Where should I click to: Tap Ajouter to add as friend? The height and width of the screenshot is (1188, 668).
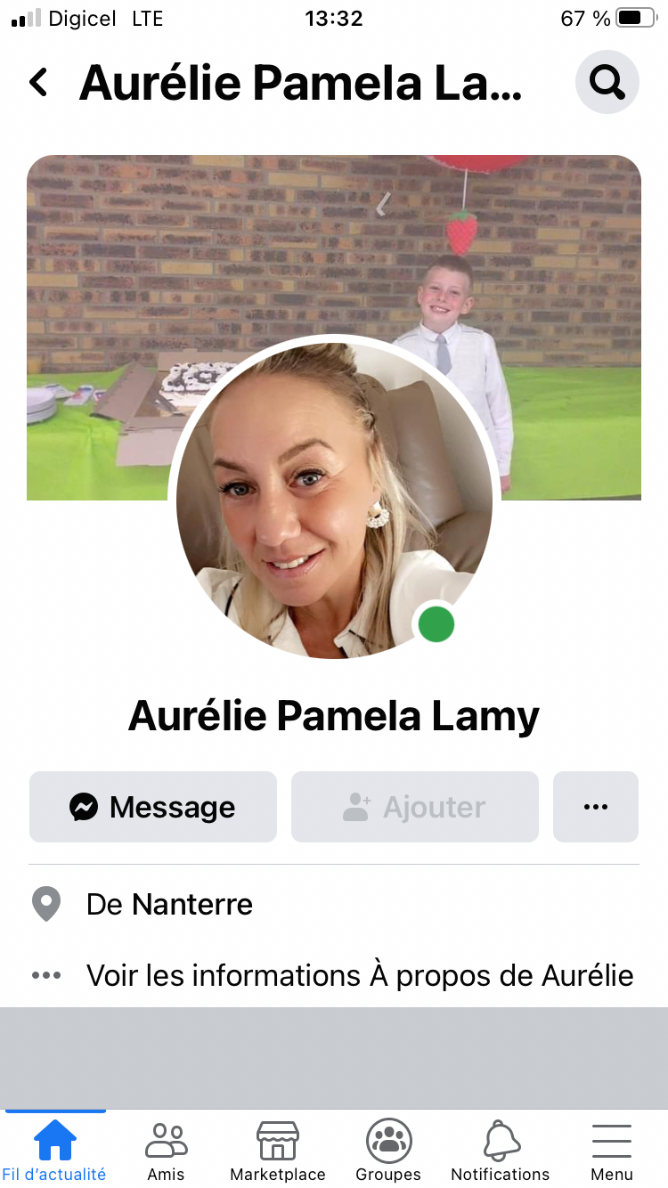414,807
